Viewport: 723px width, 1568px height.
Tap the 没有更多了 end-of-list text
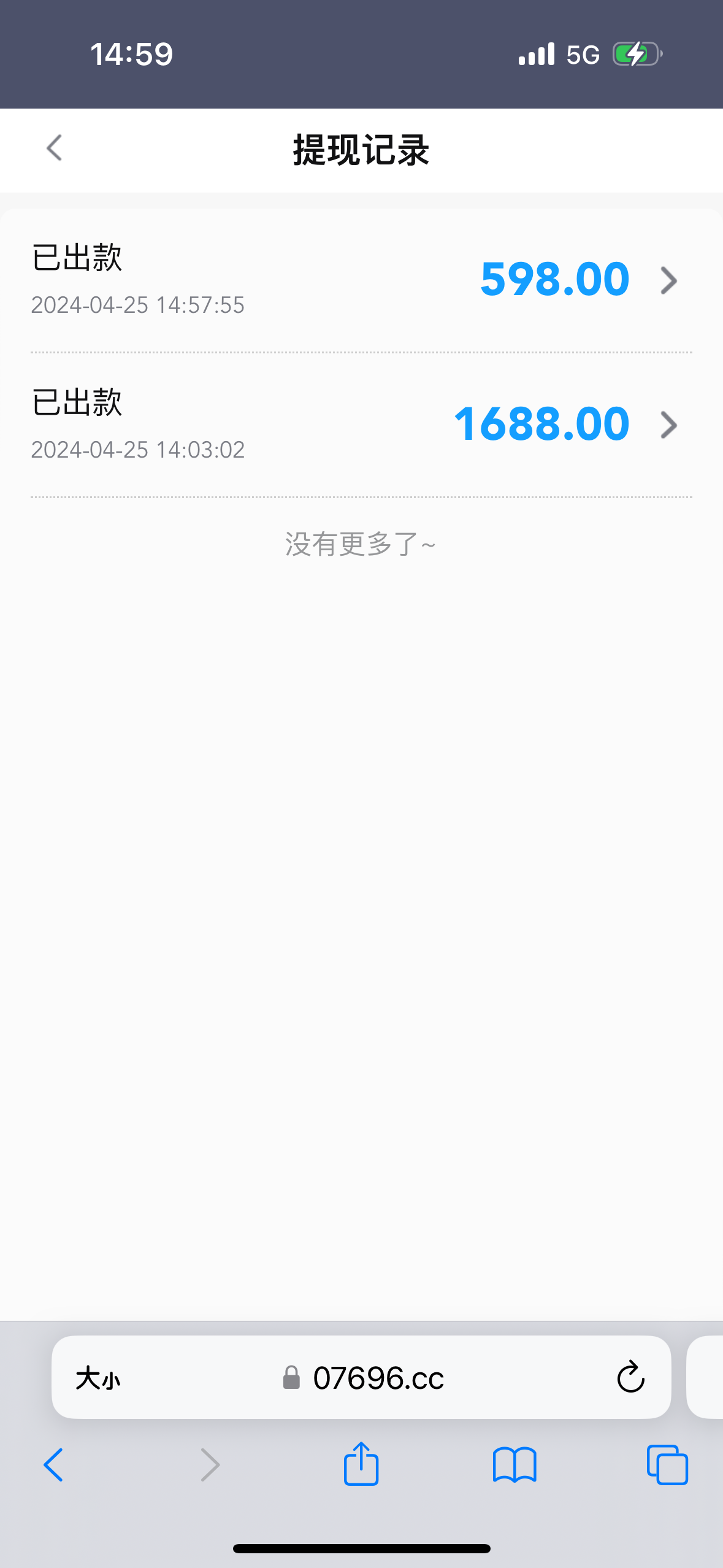tap(361, 543)
